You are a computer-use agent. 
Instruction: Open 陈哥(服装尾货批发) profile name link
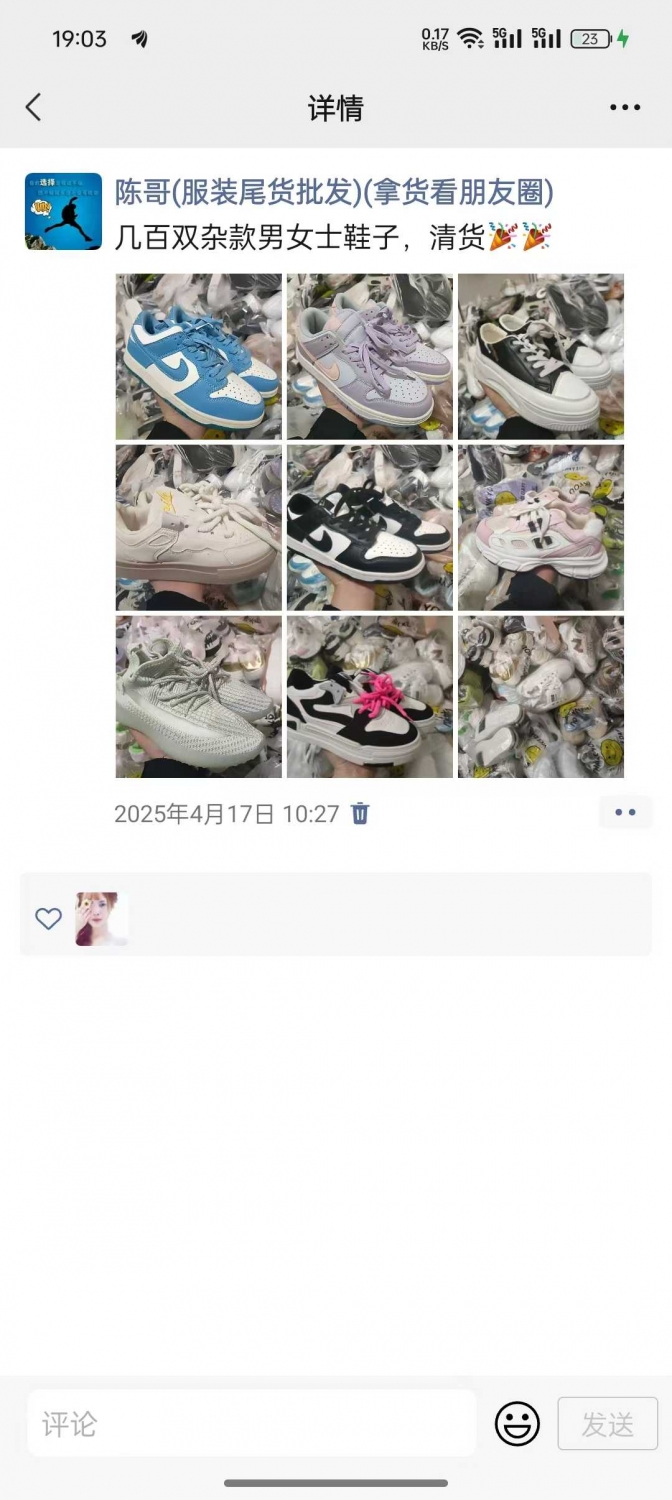pos(334,192)
